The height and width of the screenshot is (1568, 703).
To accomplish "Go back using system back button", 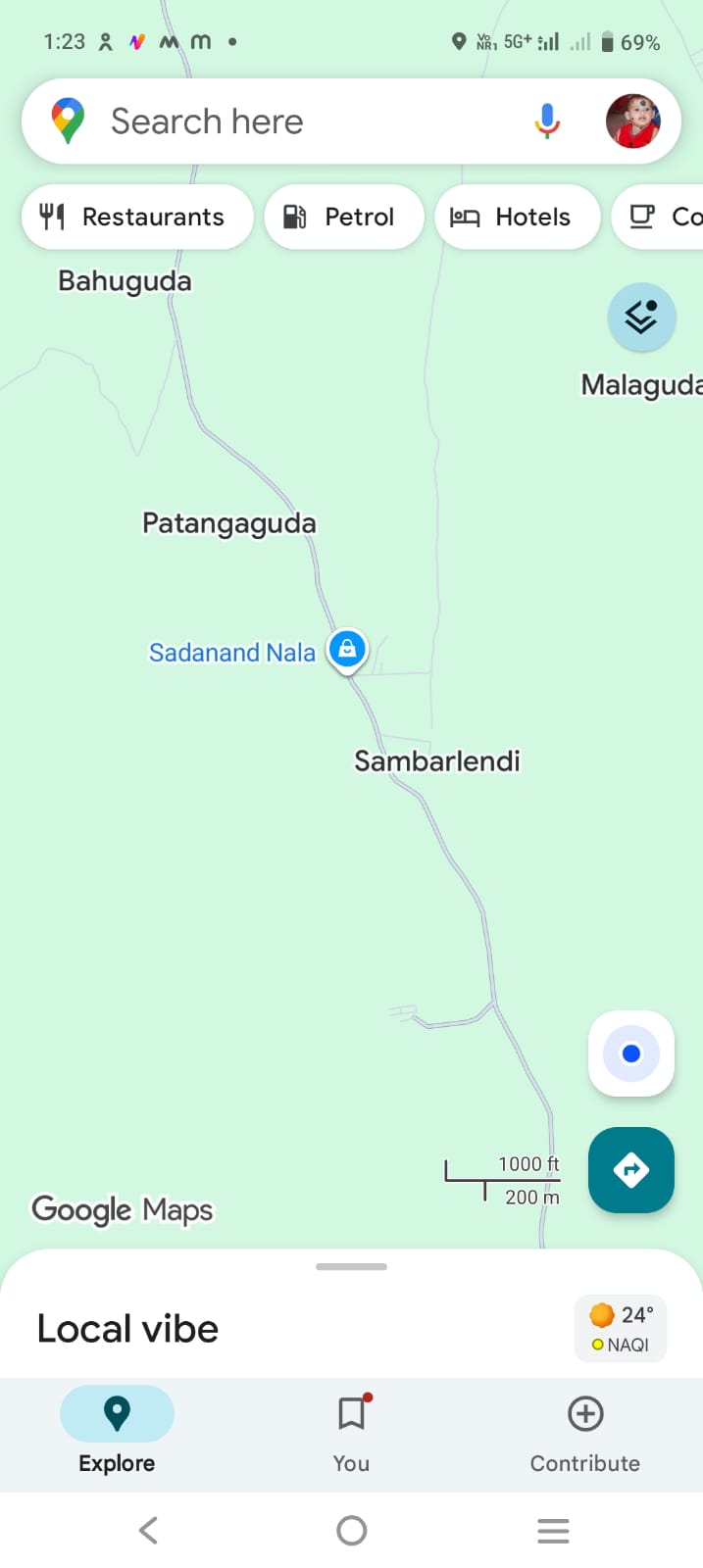I will click(x=149, y=1530).
